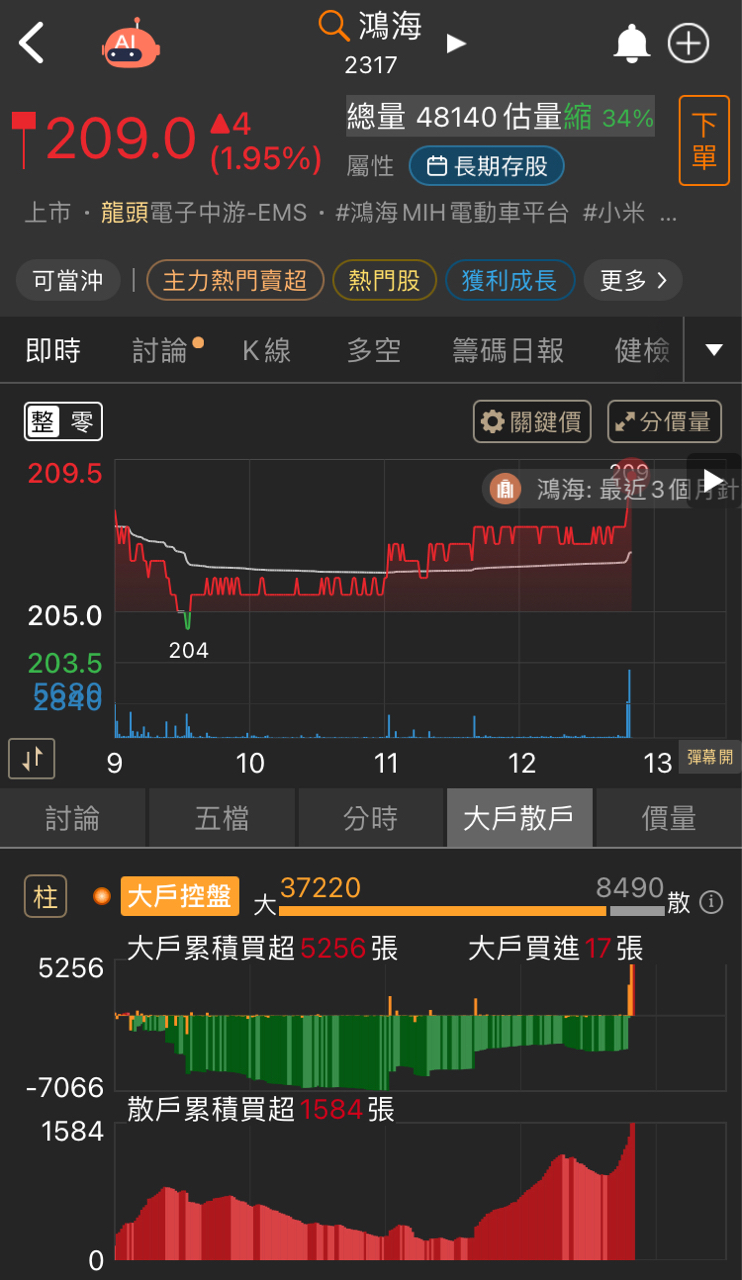Switch to the 價量 sub-tab
Image resolution: width=742 pixels, height=1280 pixels.
[668, 818]
